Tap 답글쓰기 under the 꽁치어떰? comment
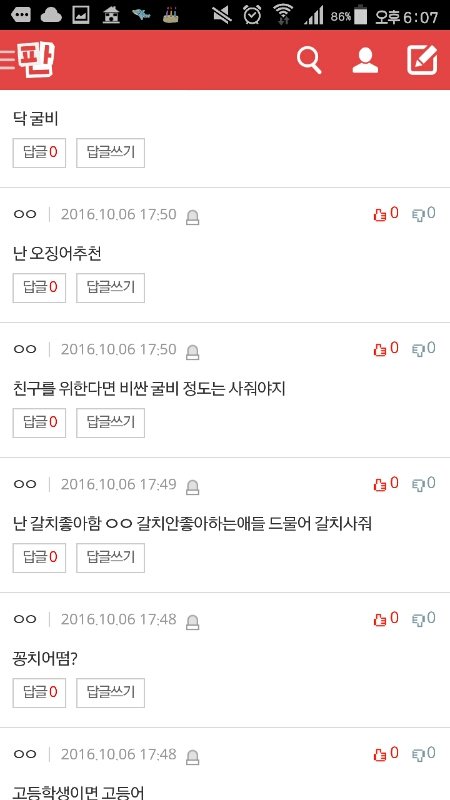The width and height of the screenshot is (450, 800). click(x=111, y=693)
